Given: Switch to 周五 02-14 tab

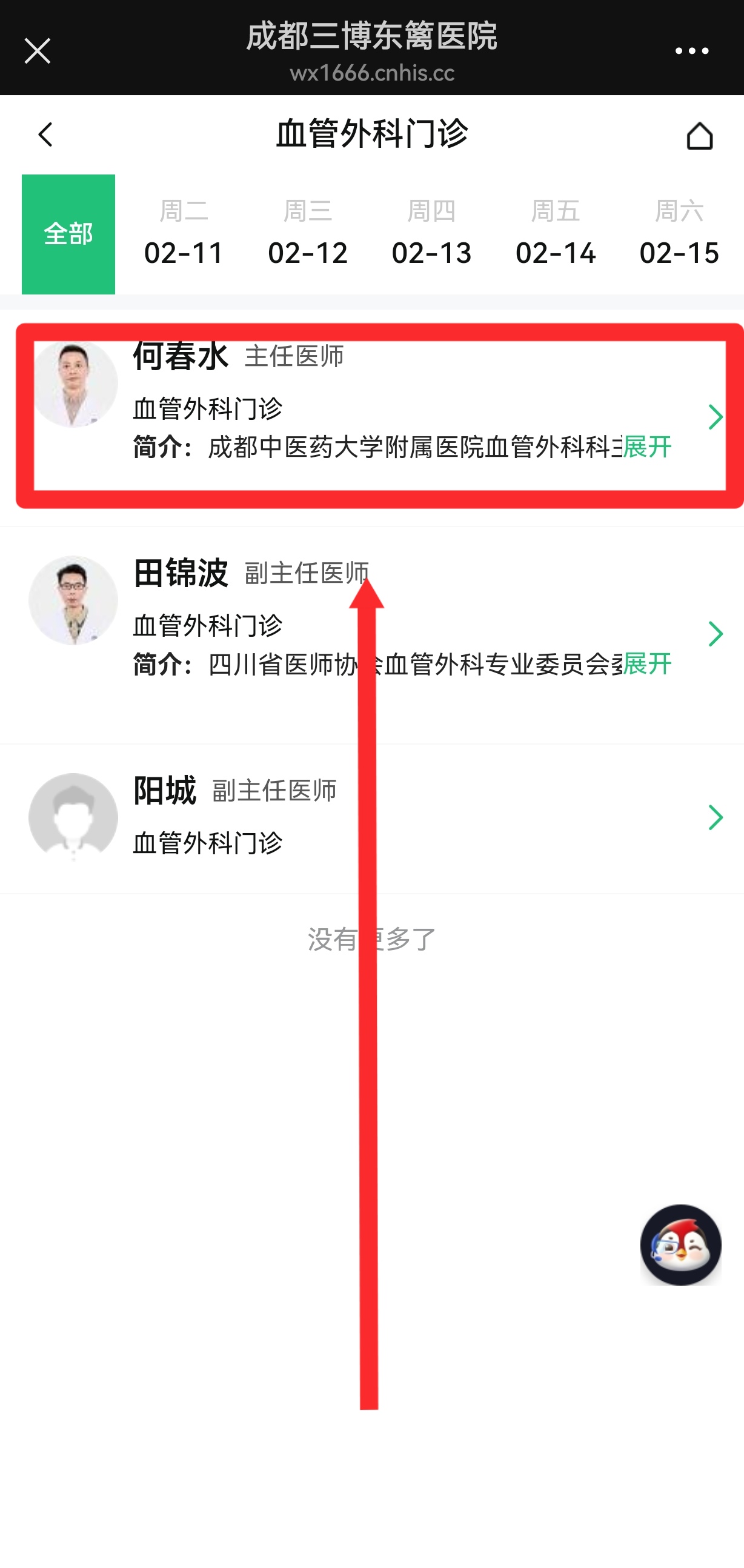Looking at the screenshot, I should (x=555, y=234).
